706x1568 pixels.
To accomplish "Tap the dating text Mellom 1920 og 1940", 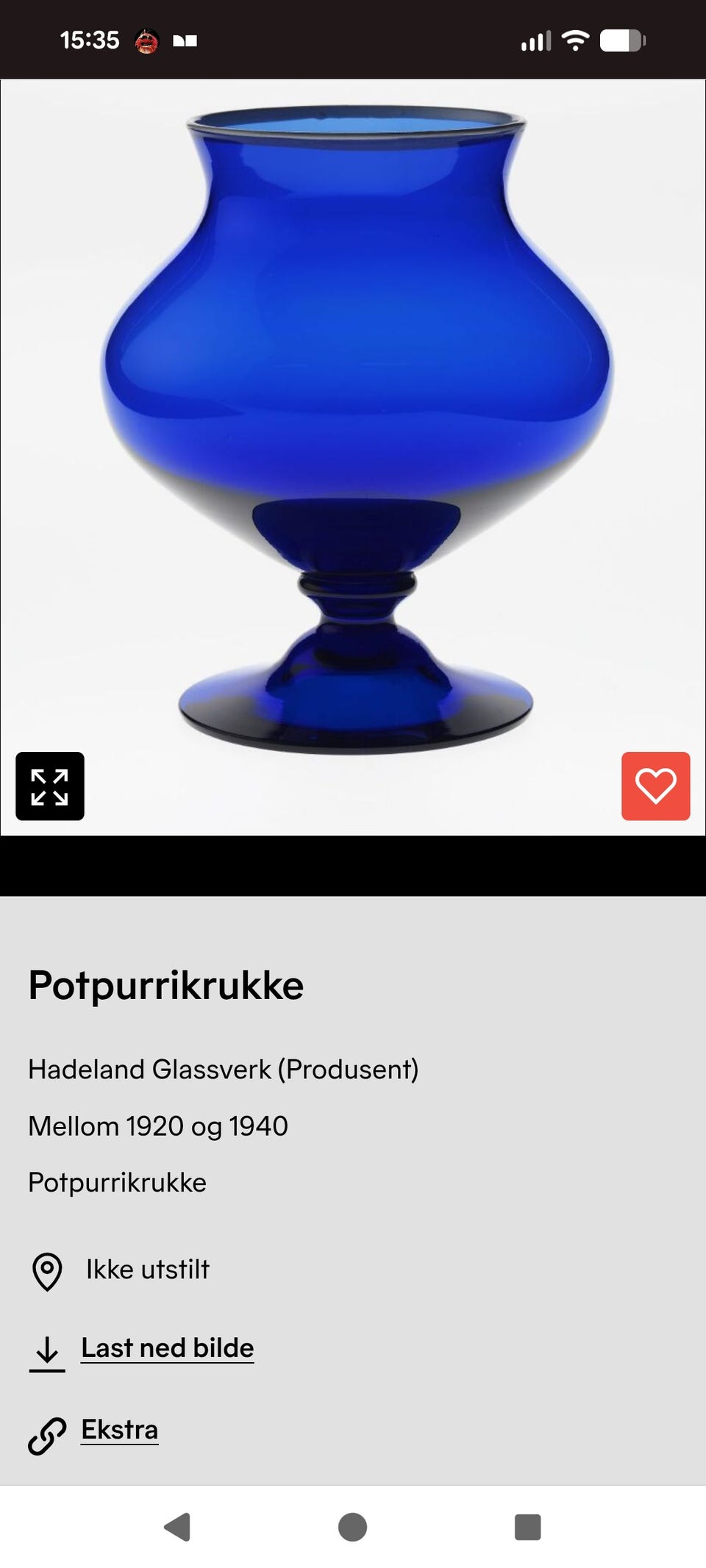I will 157,1125.
